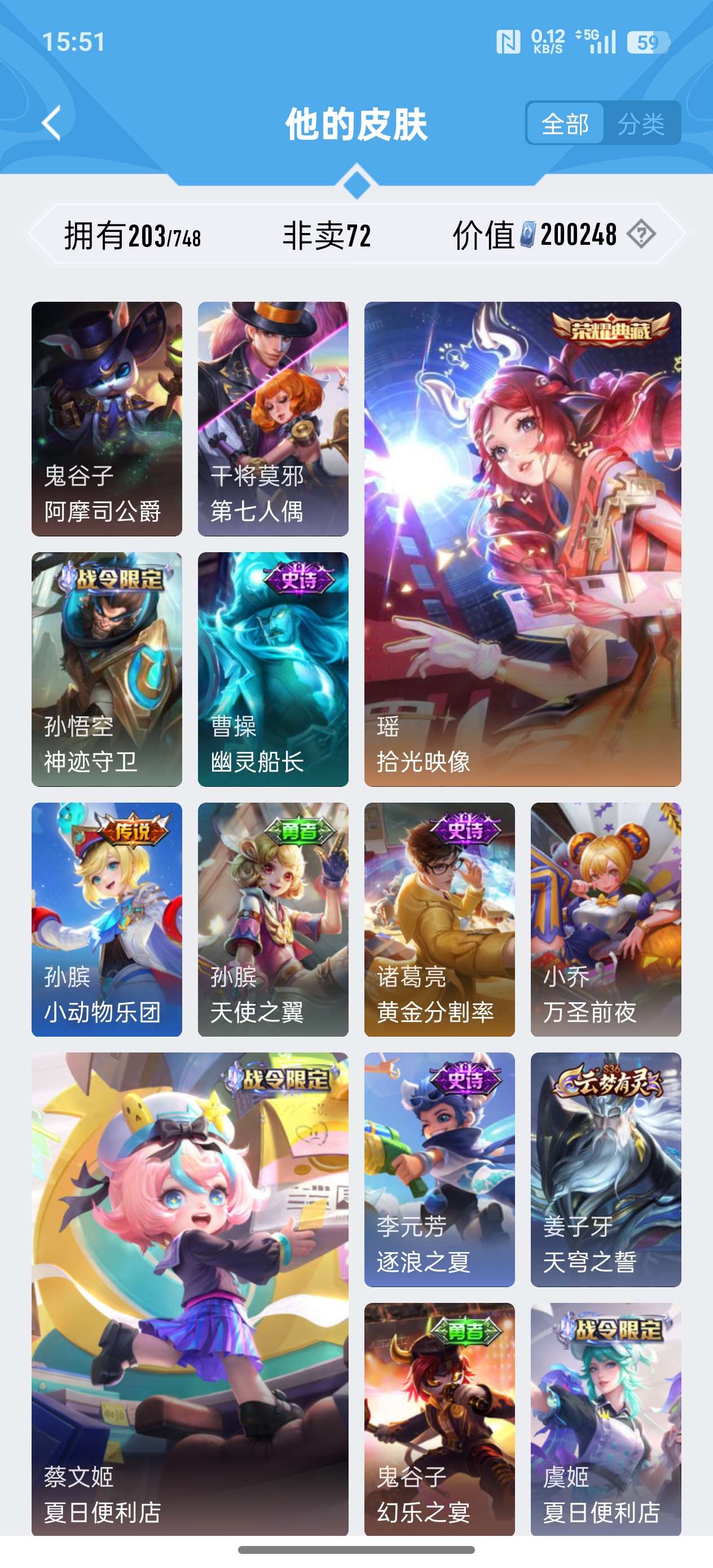Screen dimensions: 713x1568
Task: View the 瑶 拾光映像 skin
Action: point(522,544)
